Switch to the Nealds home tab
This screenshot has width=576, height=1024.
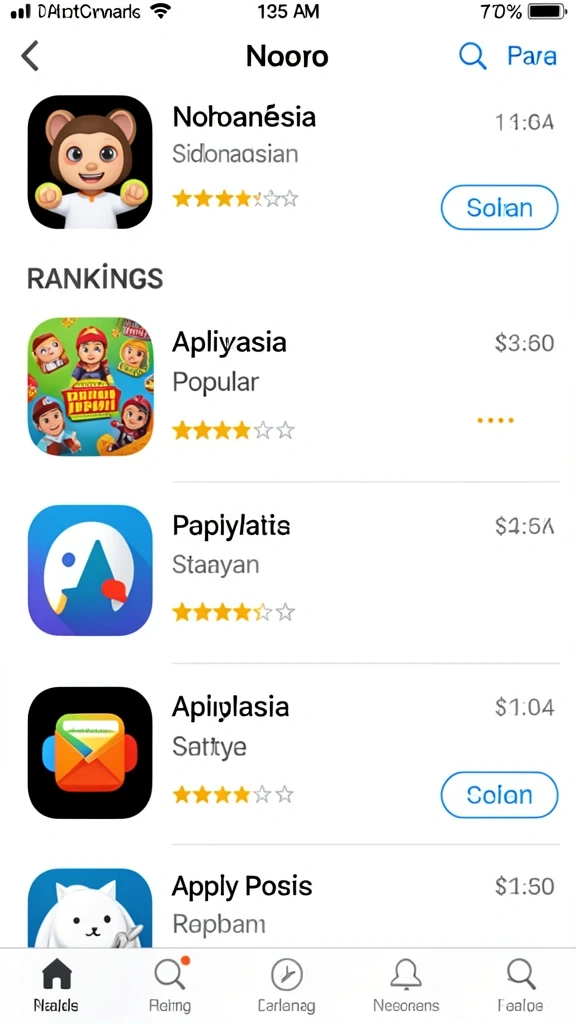[56, 985]
